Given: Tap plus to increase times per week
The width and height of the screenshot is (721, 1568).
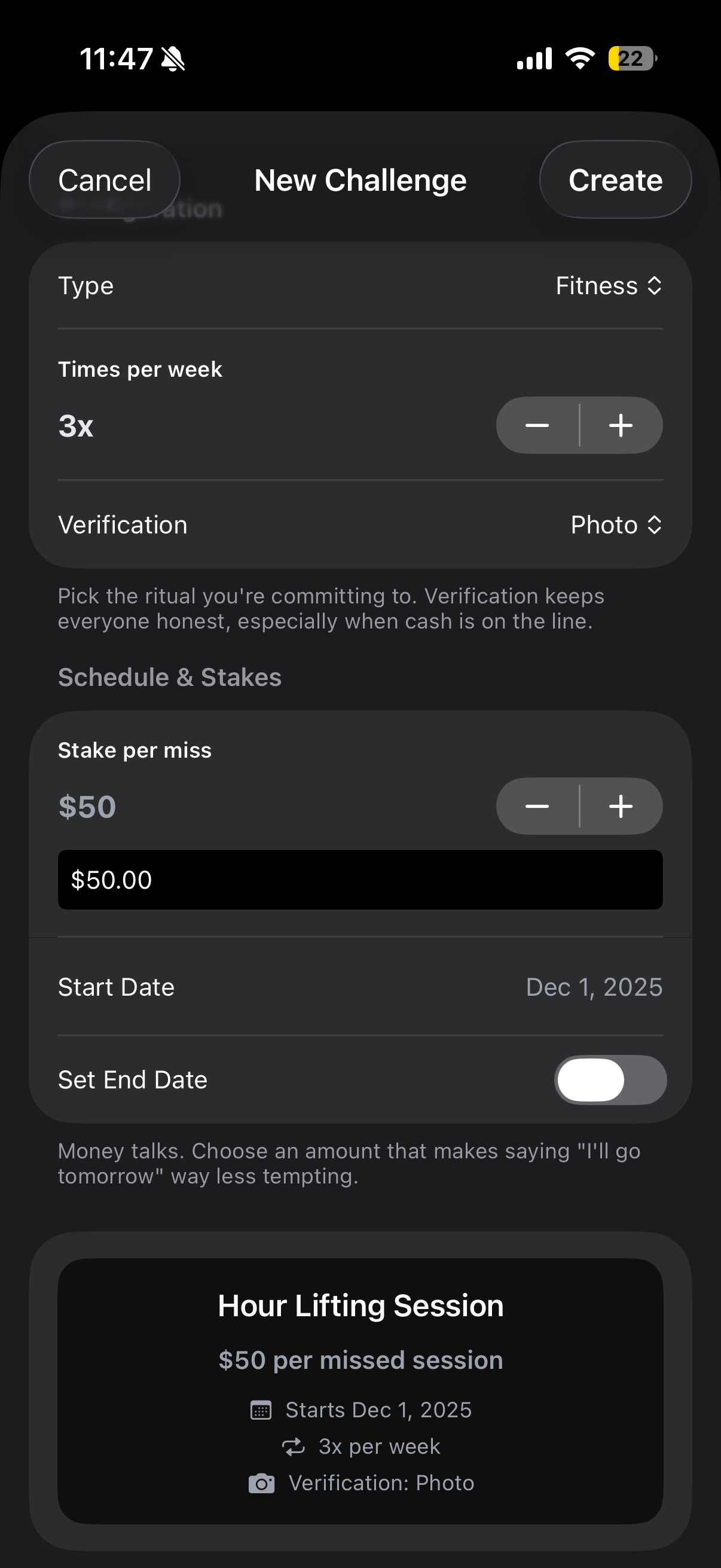Looking at the screenshot, I should (x=621, y=425).
